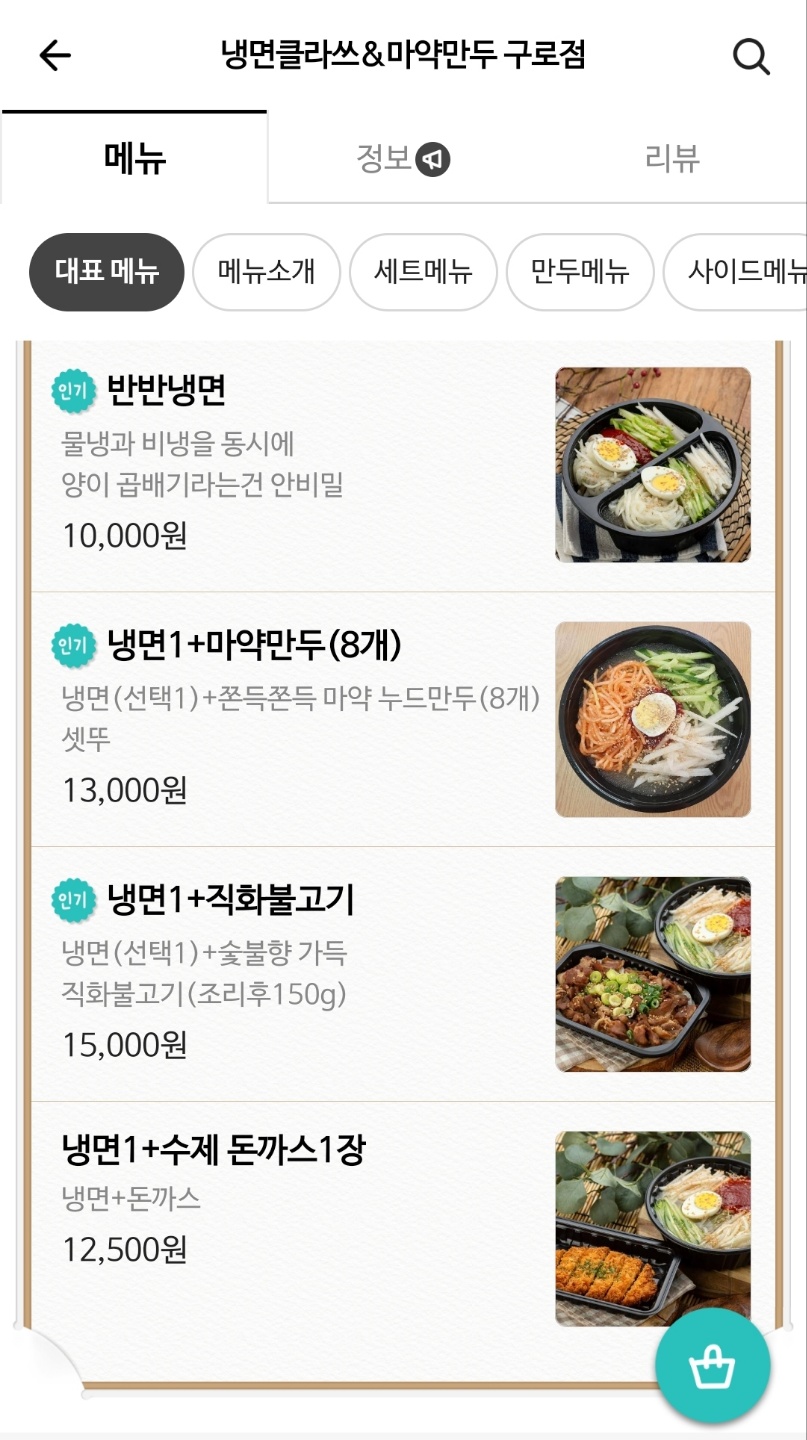The height and width of the screenshot is (1440, 807).
Task: Switch to the 정보 tab
Action: pos(402,159)
